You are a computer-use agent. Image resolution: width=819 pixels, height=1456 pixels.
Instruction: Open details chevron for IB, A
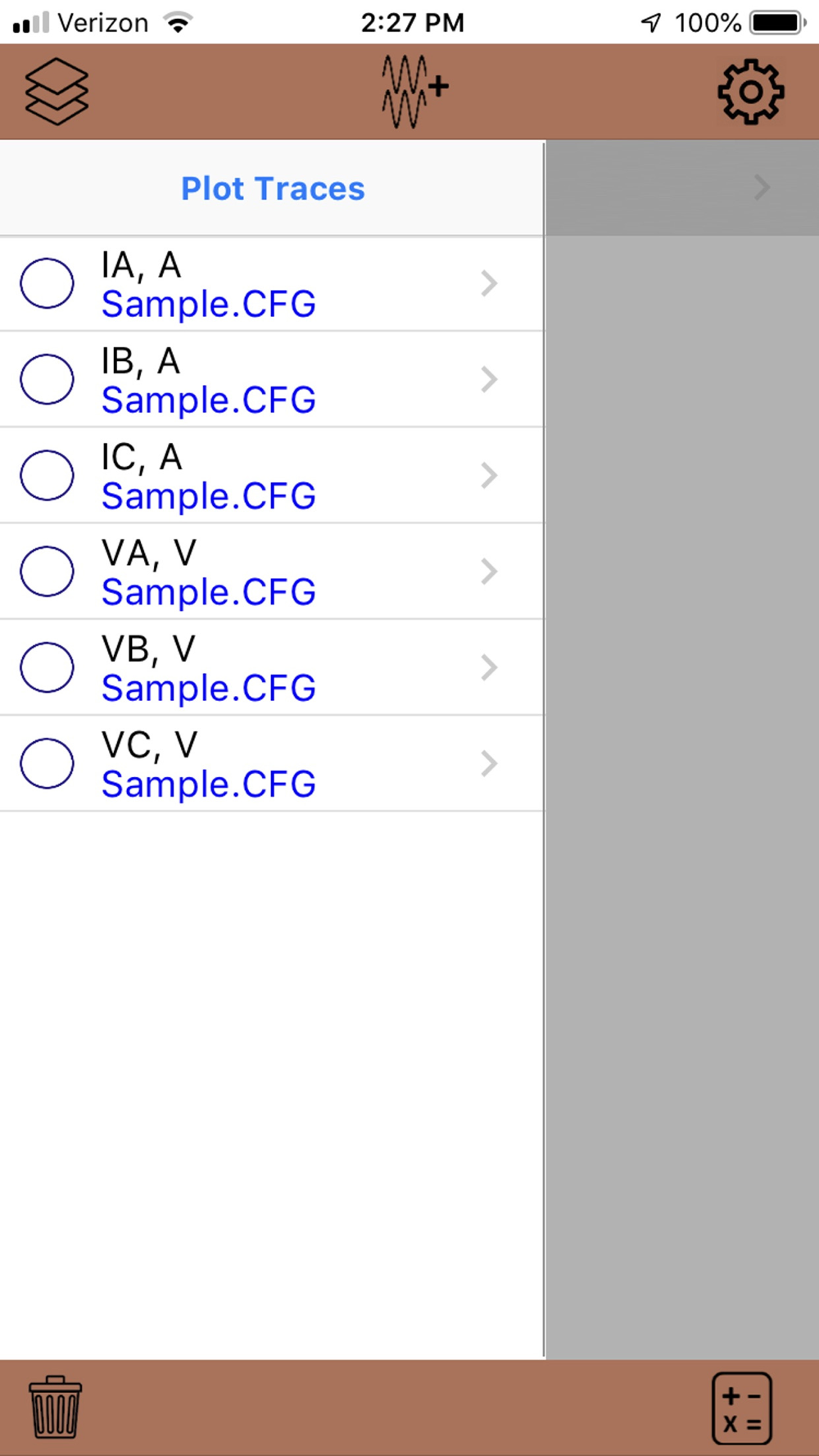coord(489,379)
